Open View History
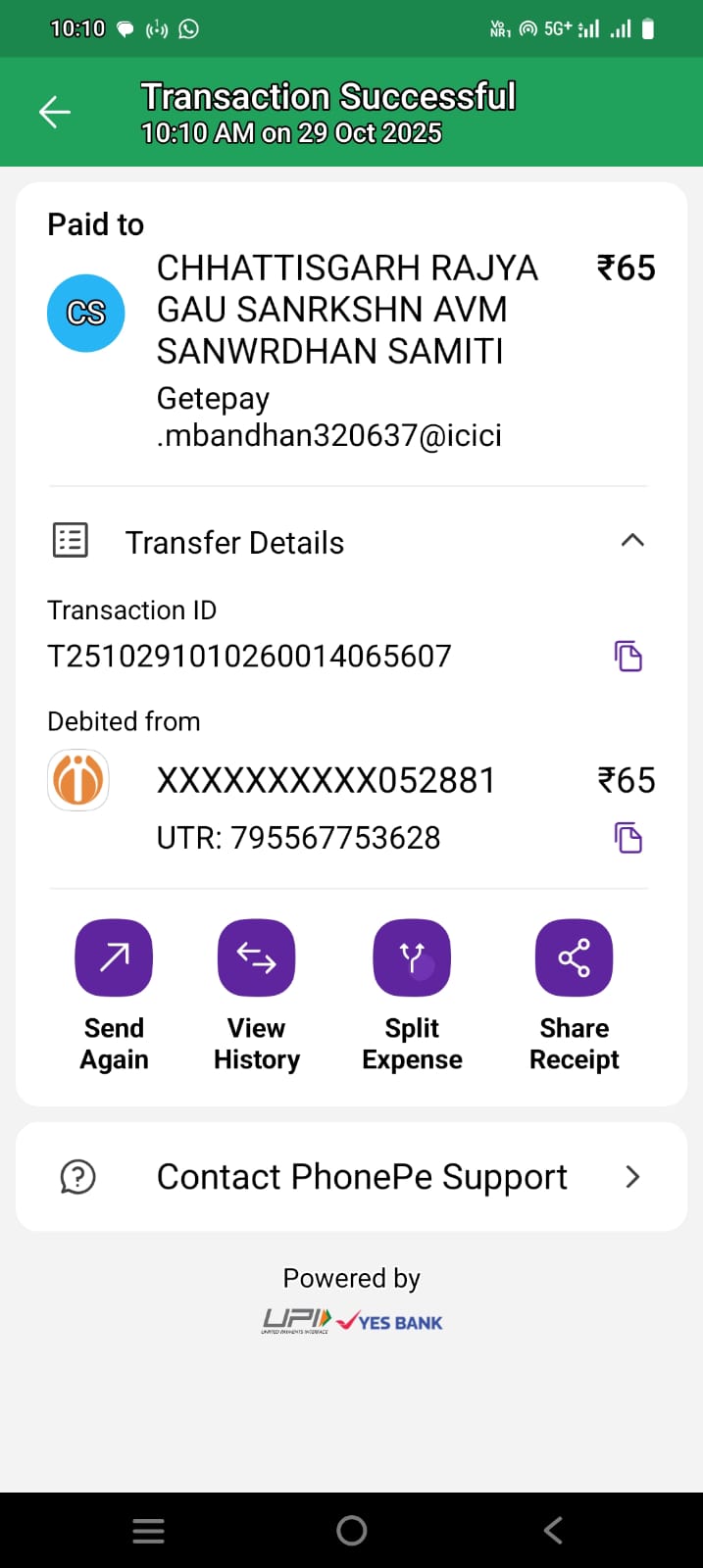The height and width of the screenshot is (1568, 703). [x=256, y=958]
